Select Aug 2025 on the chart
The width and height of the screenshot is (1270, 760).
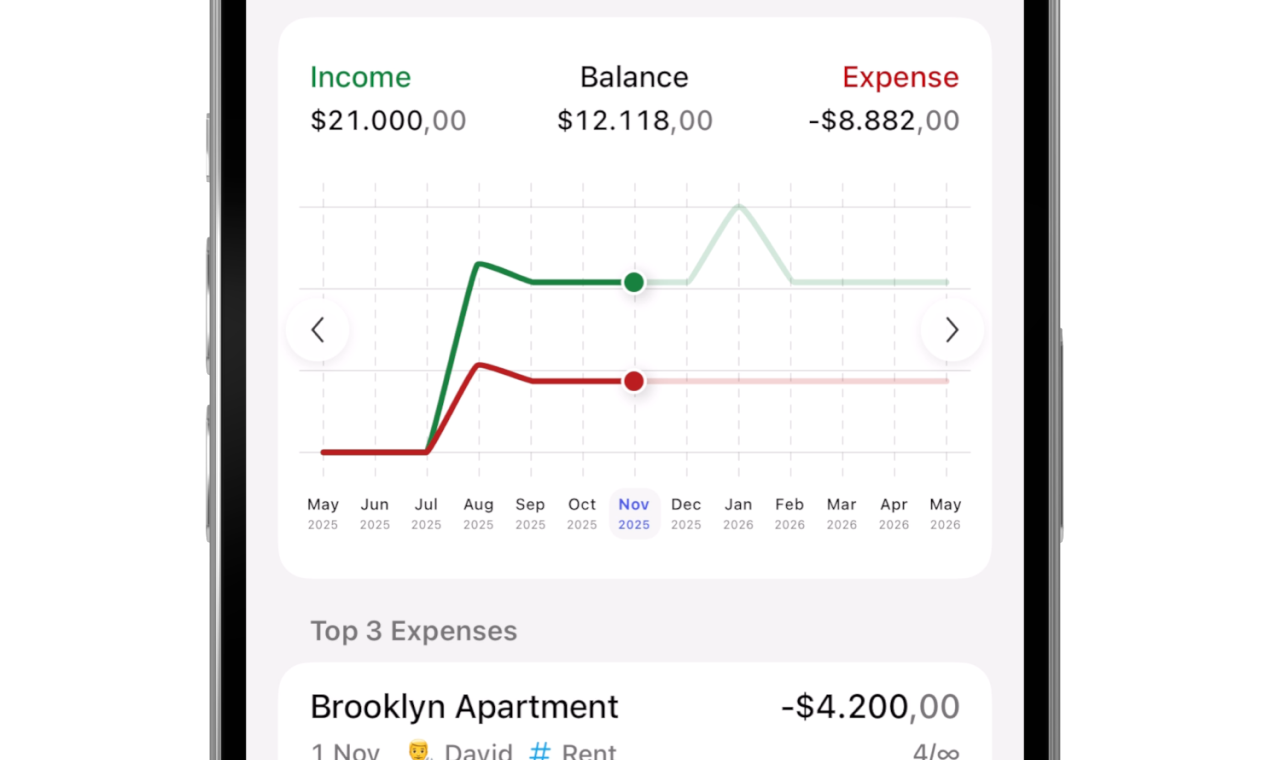click(479, 513)
